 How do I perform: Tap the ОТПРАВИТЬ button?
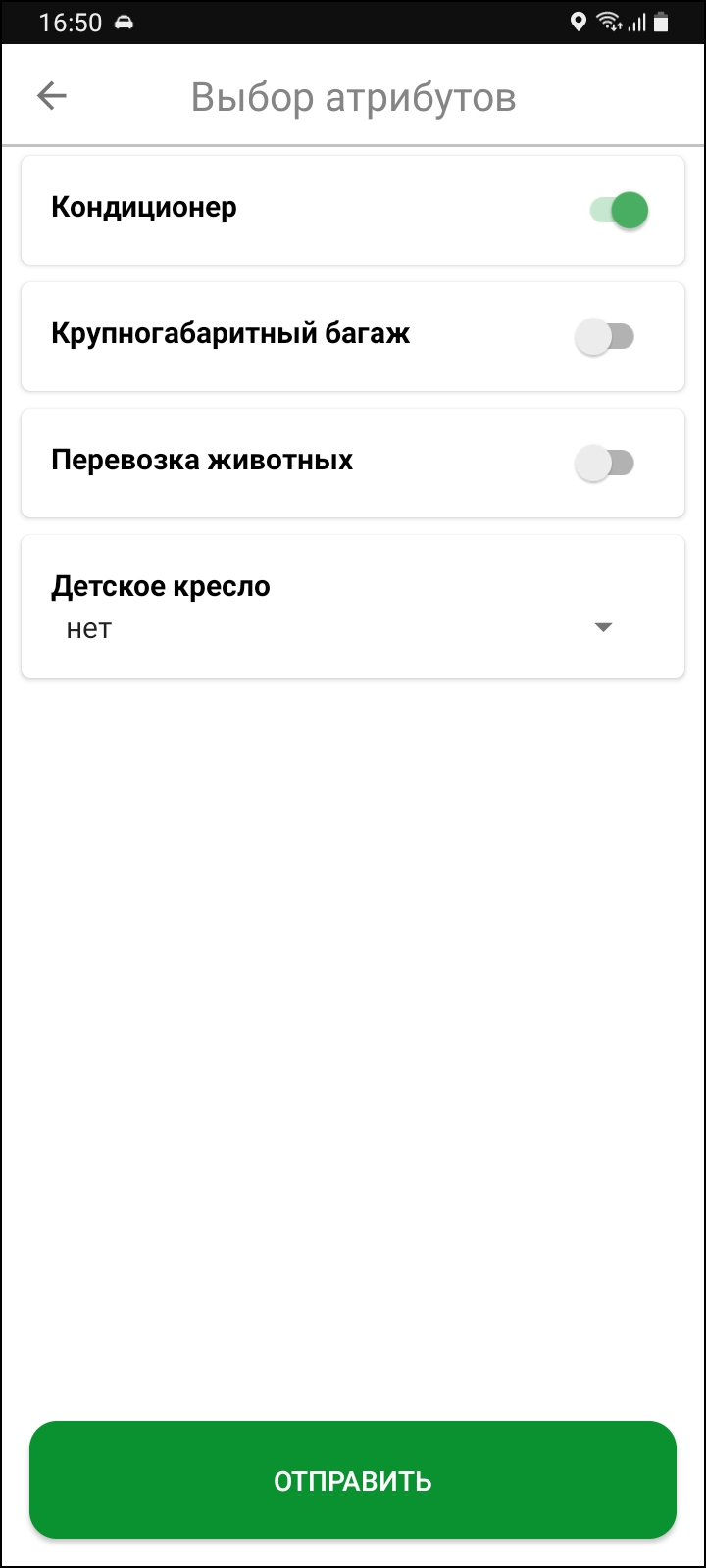(353, 1480)
